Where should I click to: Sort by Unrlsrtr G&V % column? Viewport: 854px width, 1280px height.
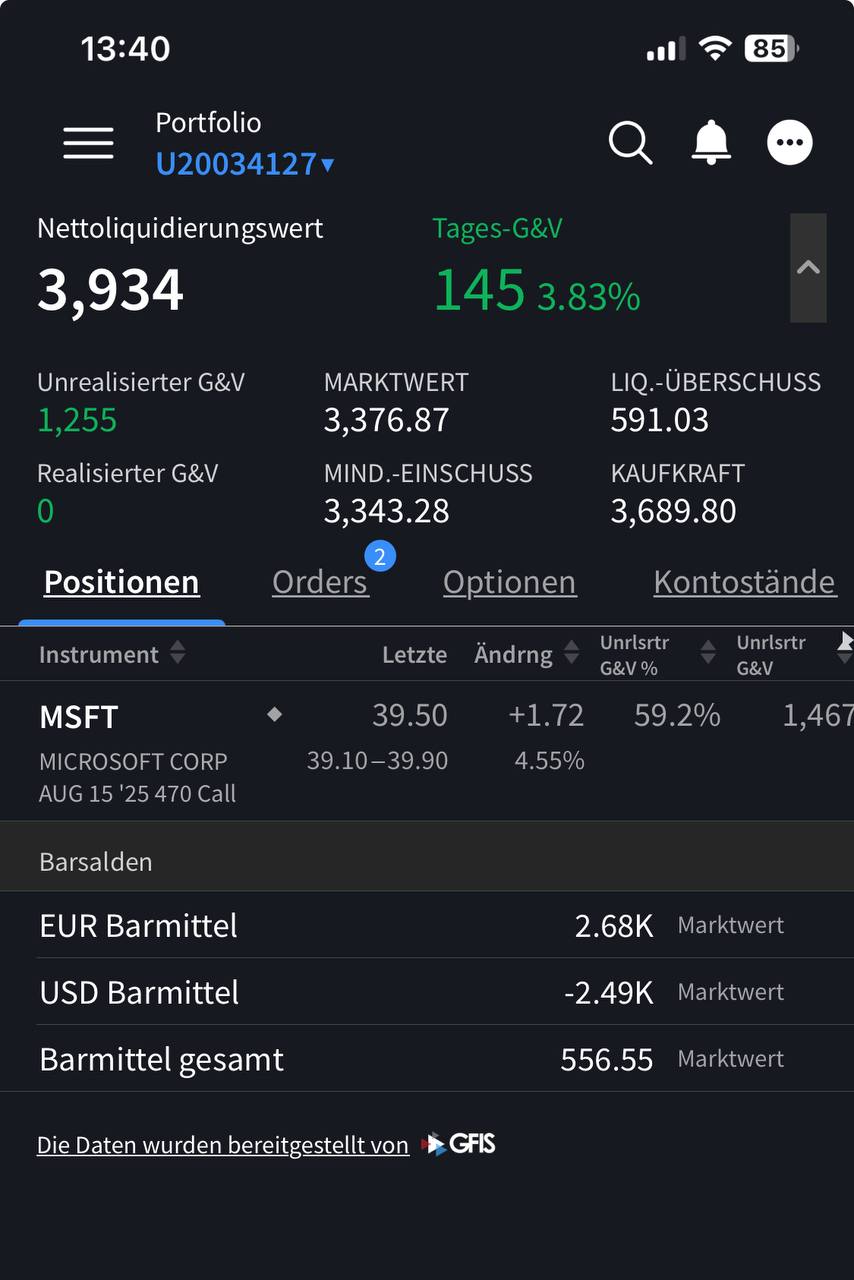[657, 655]
